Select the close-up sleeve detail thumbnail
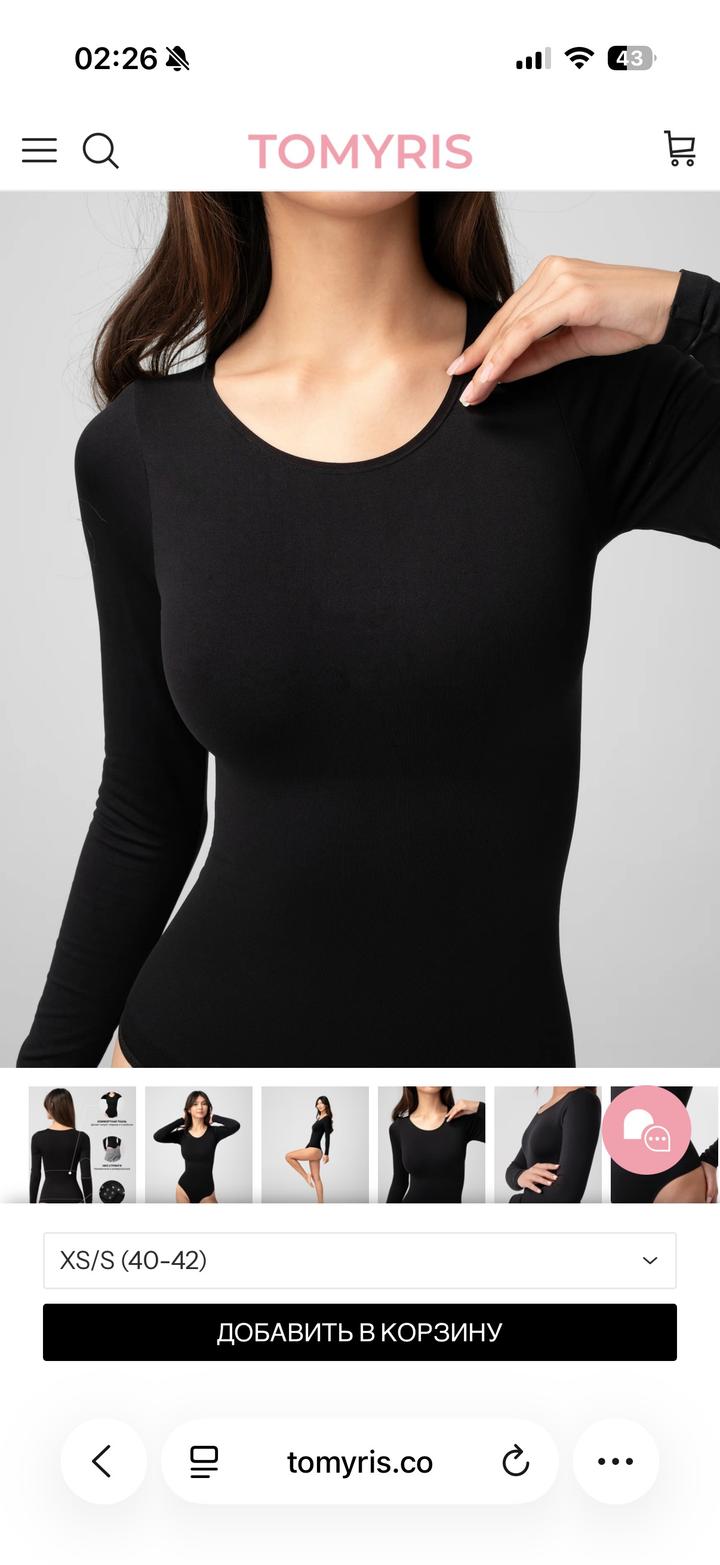Viewport: 720px width, 1565px height. [x=546, y=1144]
